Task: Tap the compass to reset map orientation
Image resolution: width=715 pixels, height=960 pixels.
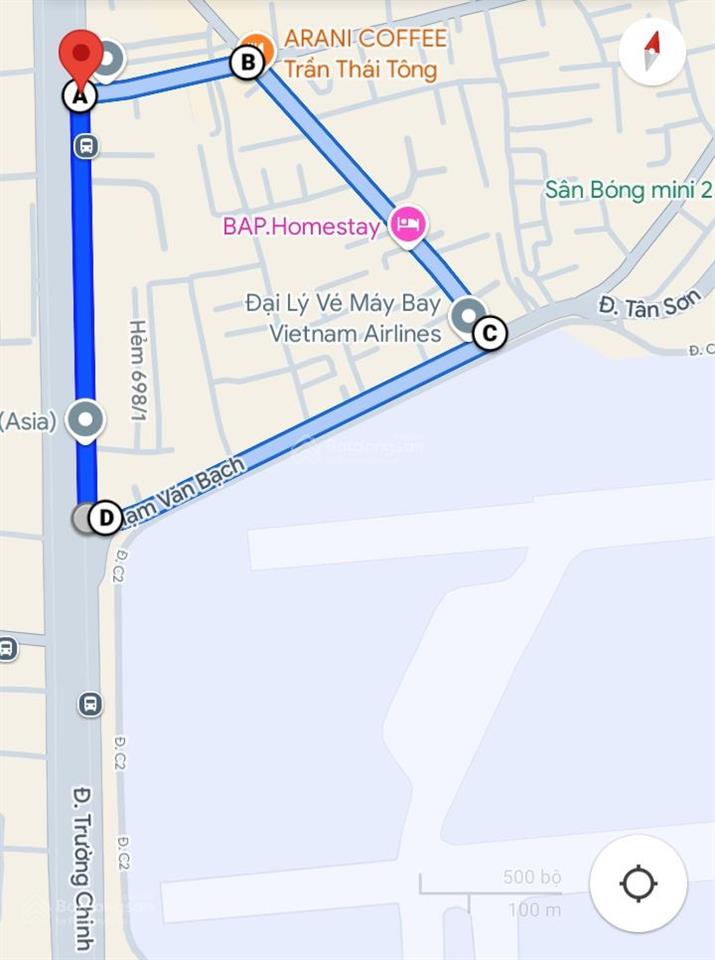Action: click(652, 50)
